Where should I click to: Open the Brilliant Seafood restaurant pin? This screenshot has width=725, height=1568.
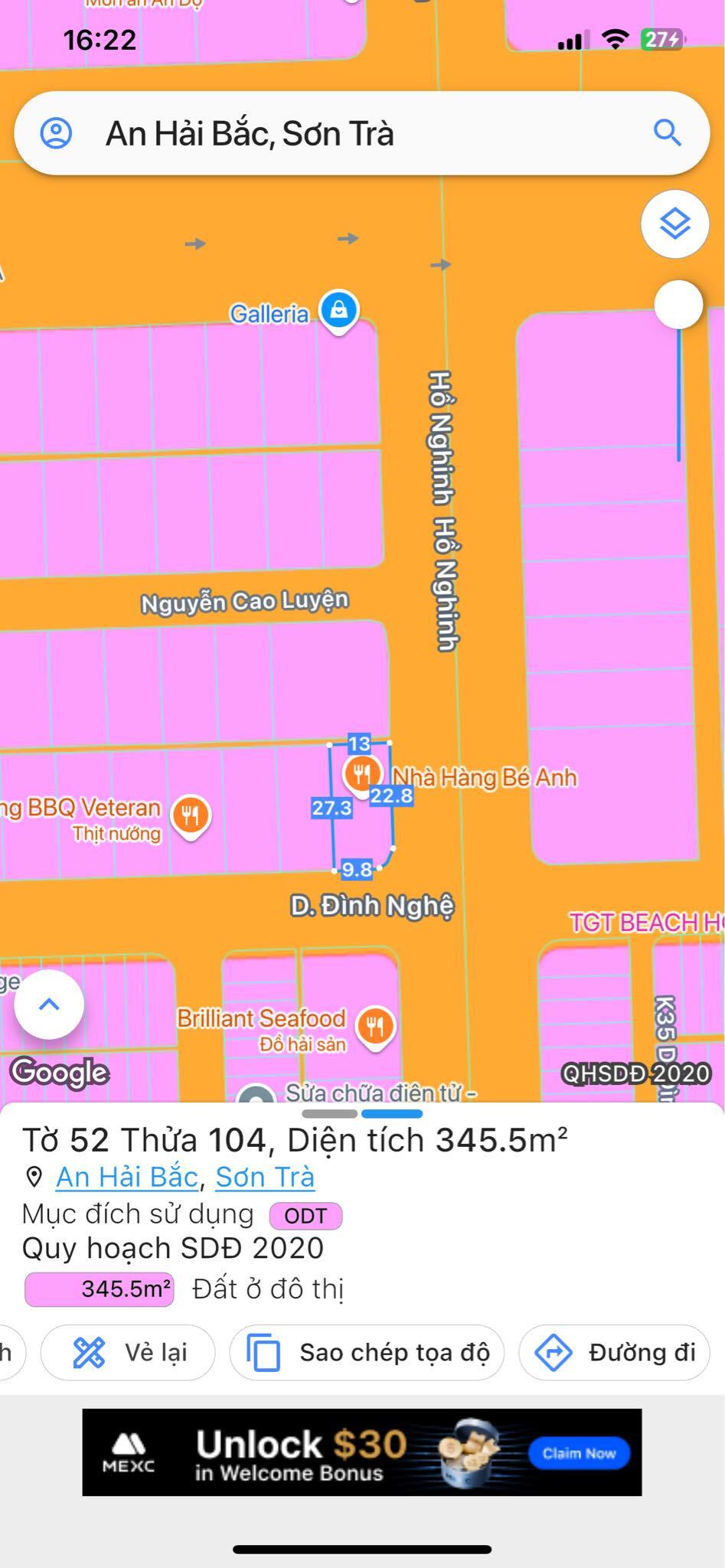pyautogui.click(x=375, y=1027)
